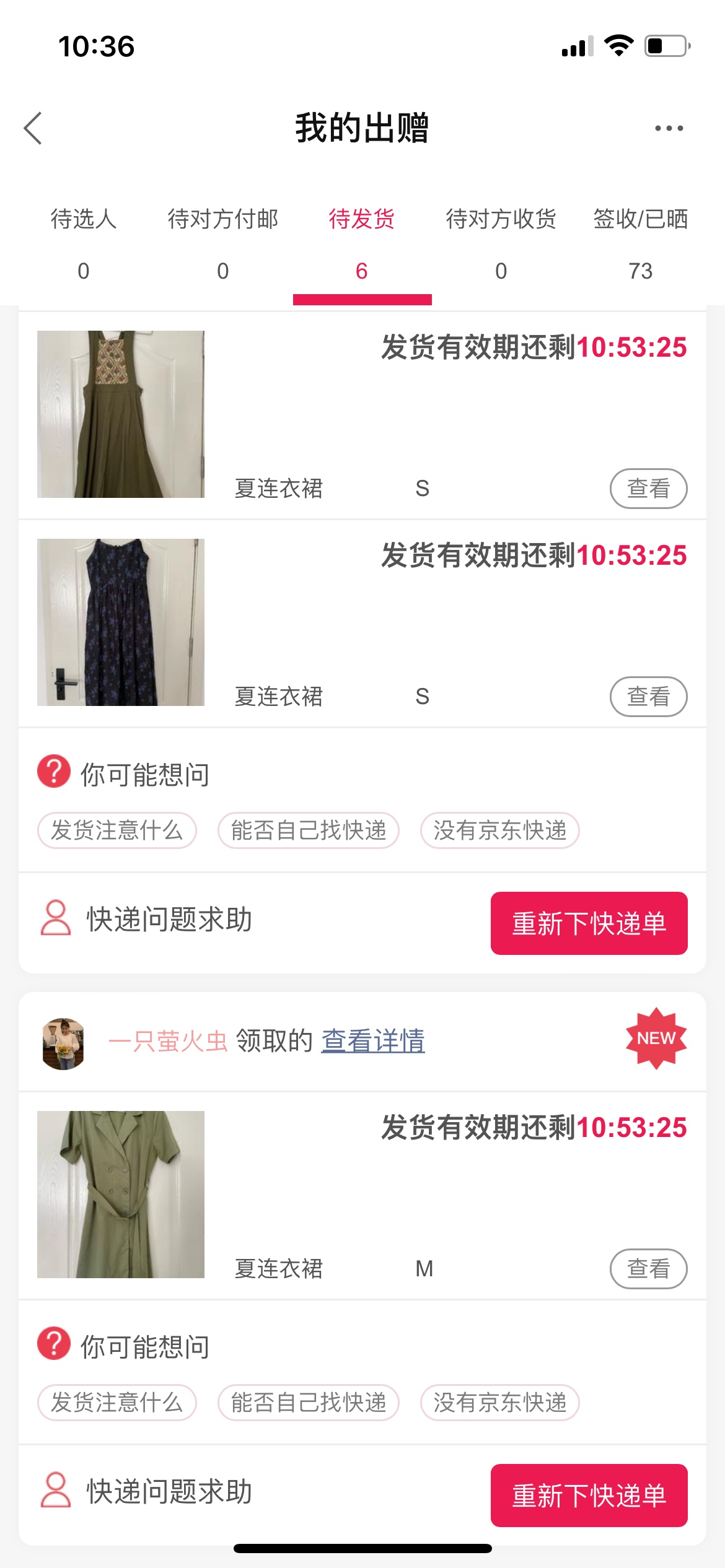Tap 重新下快递单 below the navy floral dress
725x1568 pixels.
(x=589, y=923)
